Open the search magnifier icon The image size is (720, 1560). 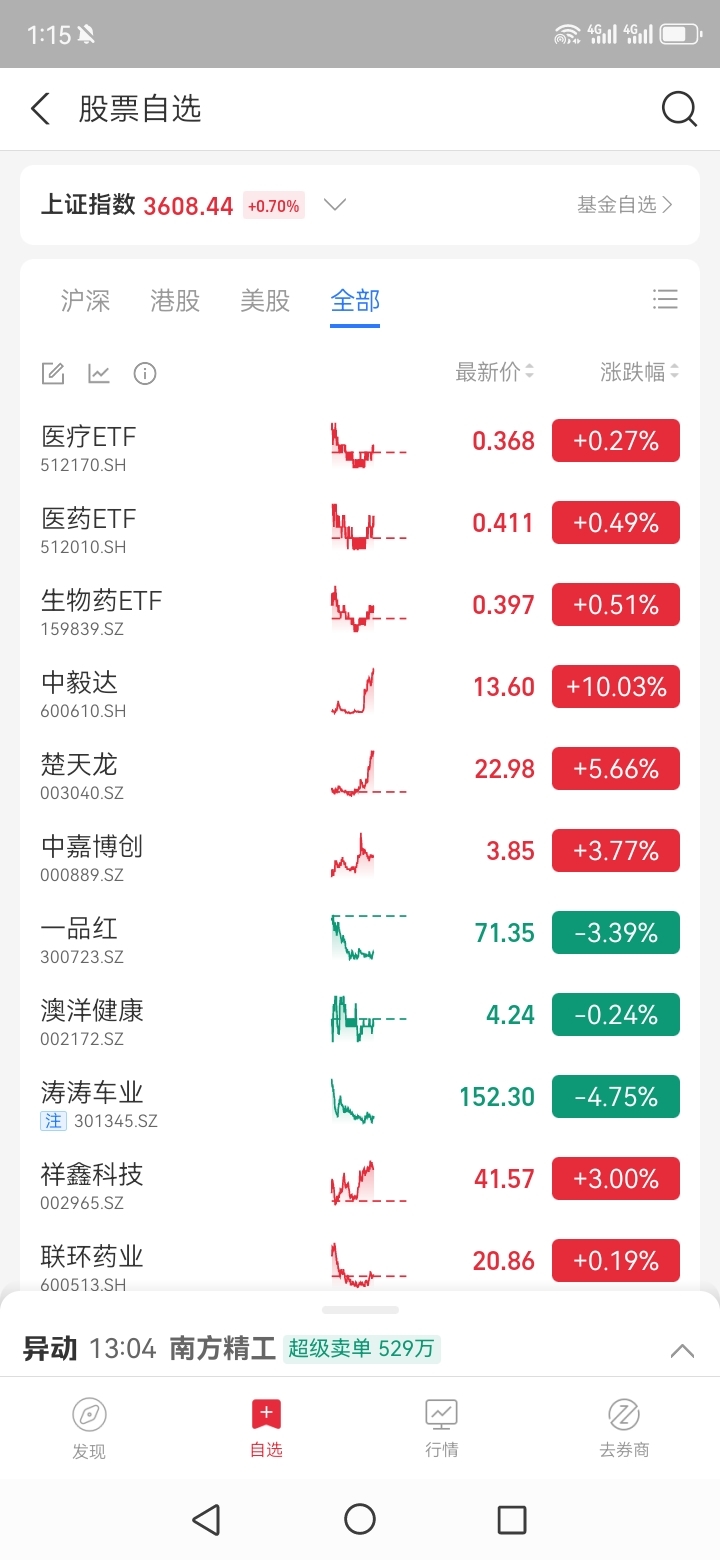point(679,109)
